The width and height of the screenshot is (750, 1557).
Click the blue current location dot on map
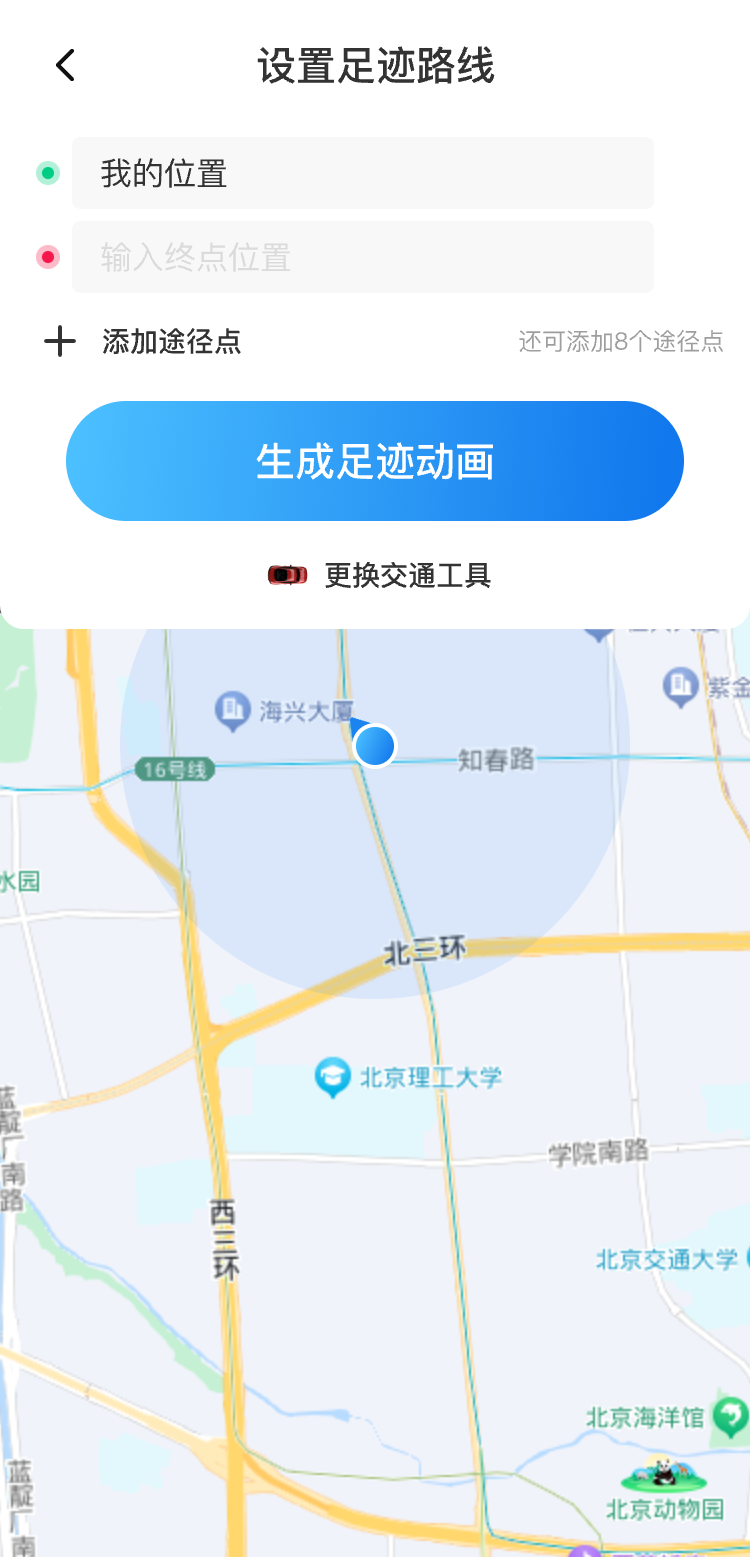374,745
